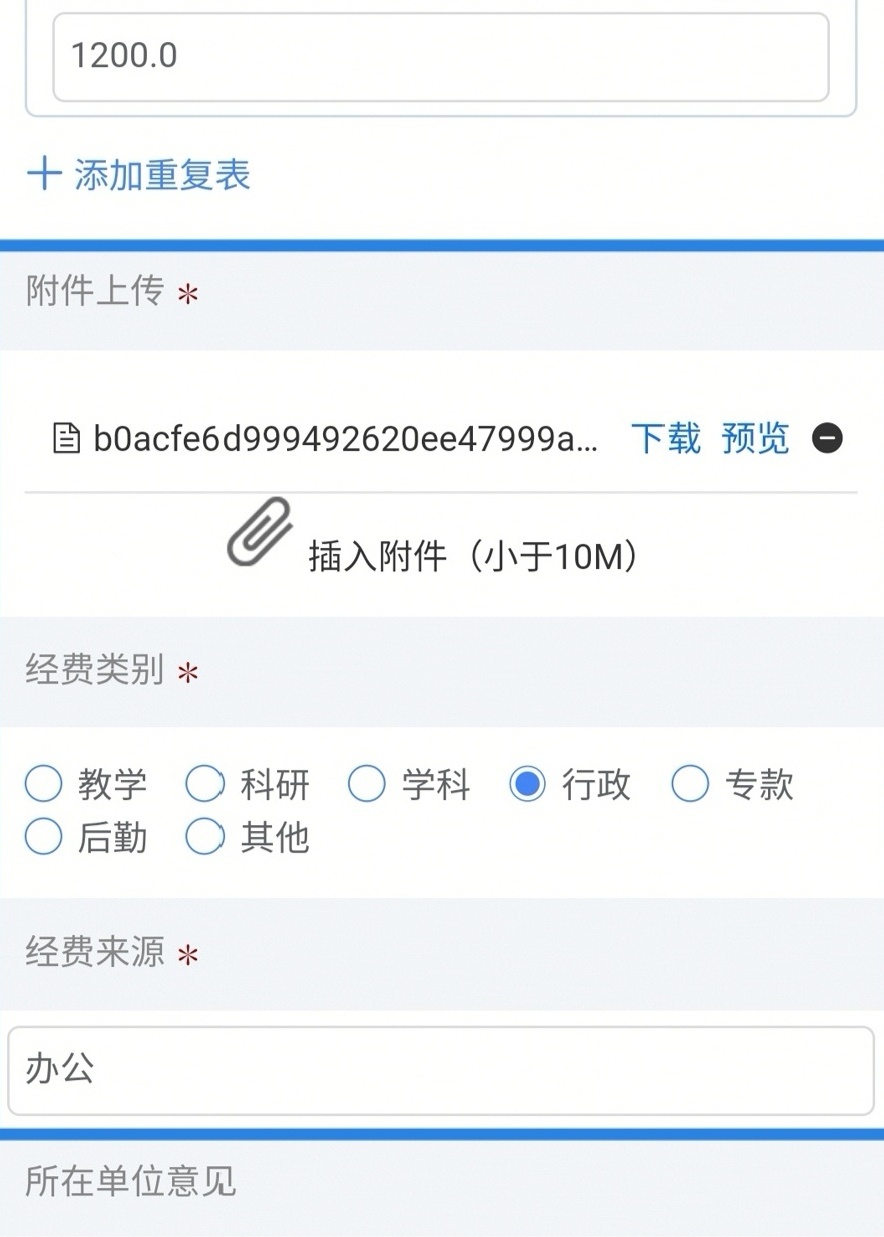The width and height of the screenshot is (884, 1237).
Task: Pick the 专款 funding option
Action: (690, 785)
